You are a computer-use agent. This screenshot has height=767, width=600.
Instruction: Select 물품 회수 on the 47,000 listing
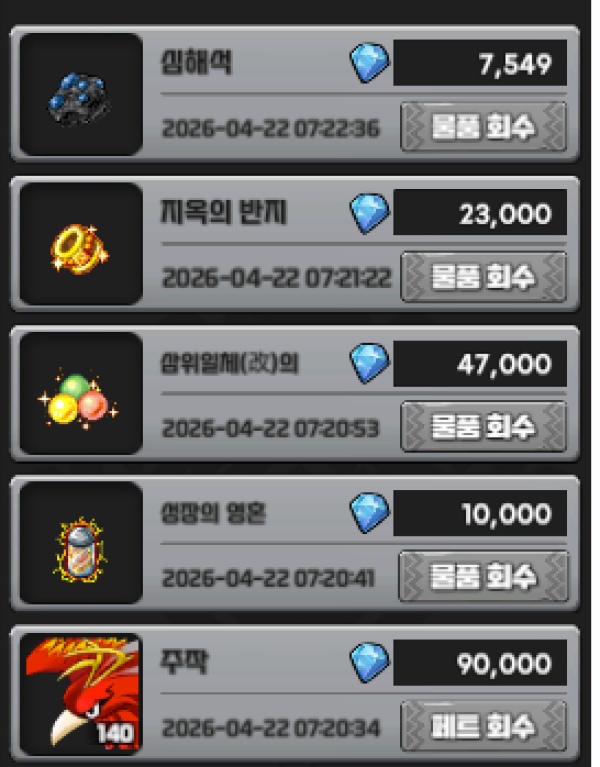[483, 426]
